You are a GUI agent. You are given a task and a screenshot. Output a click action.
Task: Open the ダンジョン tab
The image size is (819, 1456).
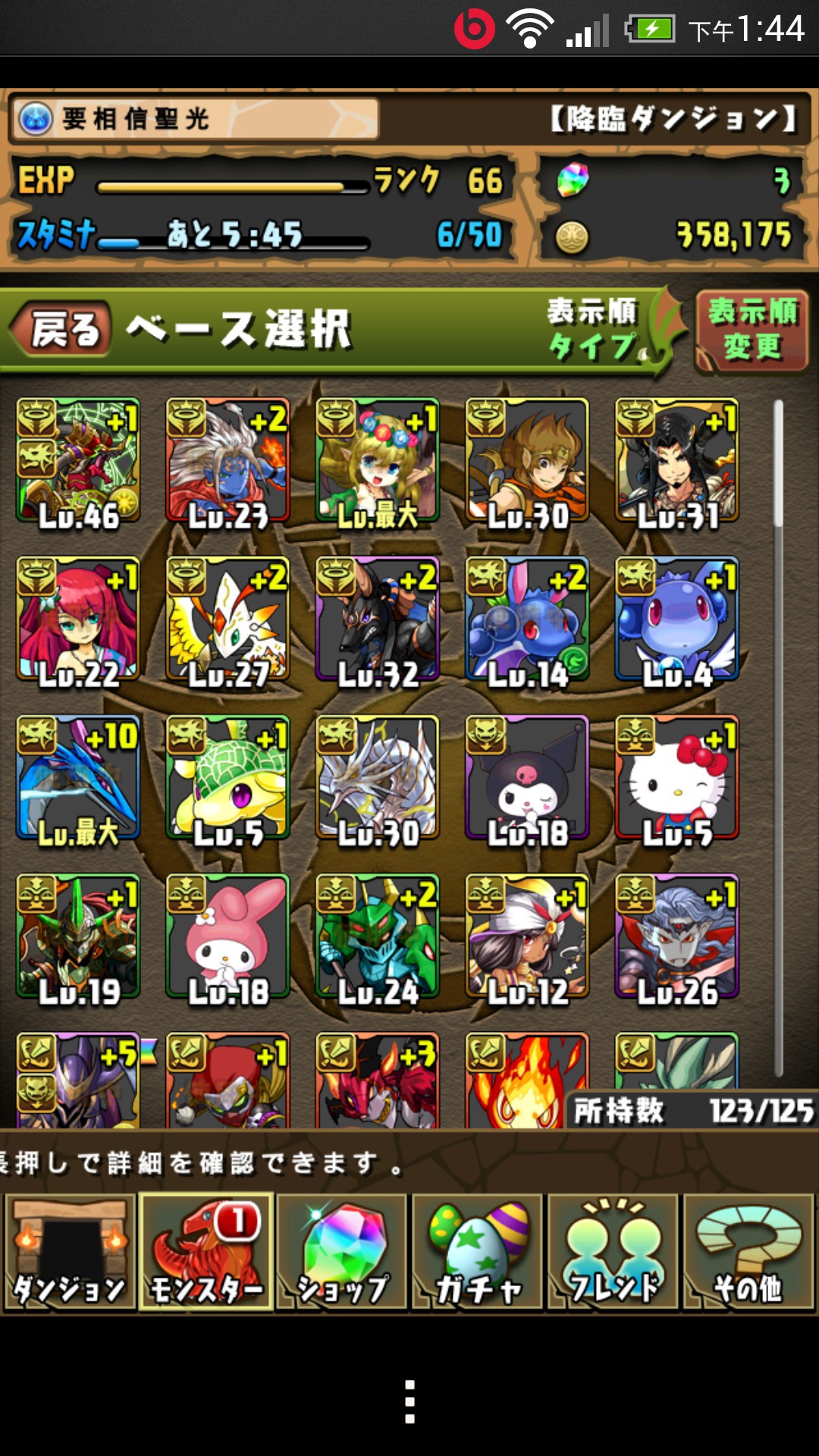(70, 1251)
